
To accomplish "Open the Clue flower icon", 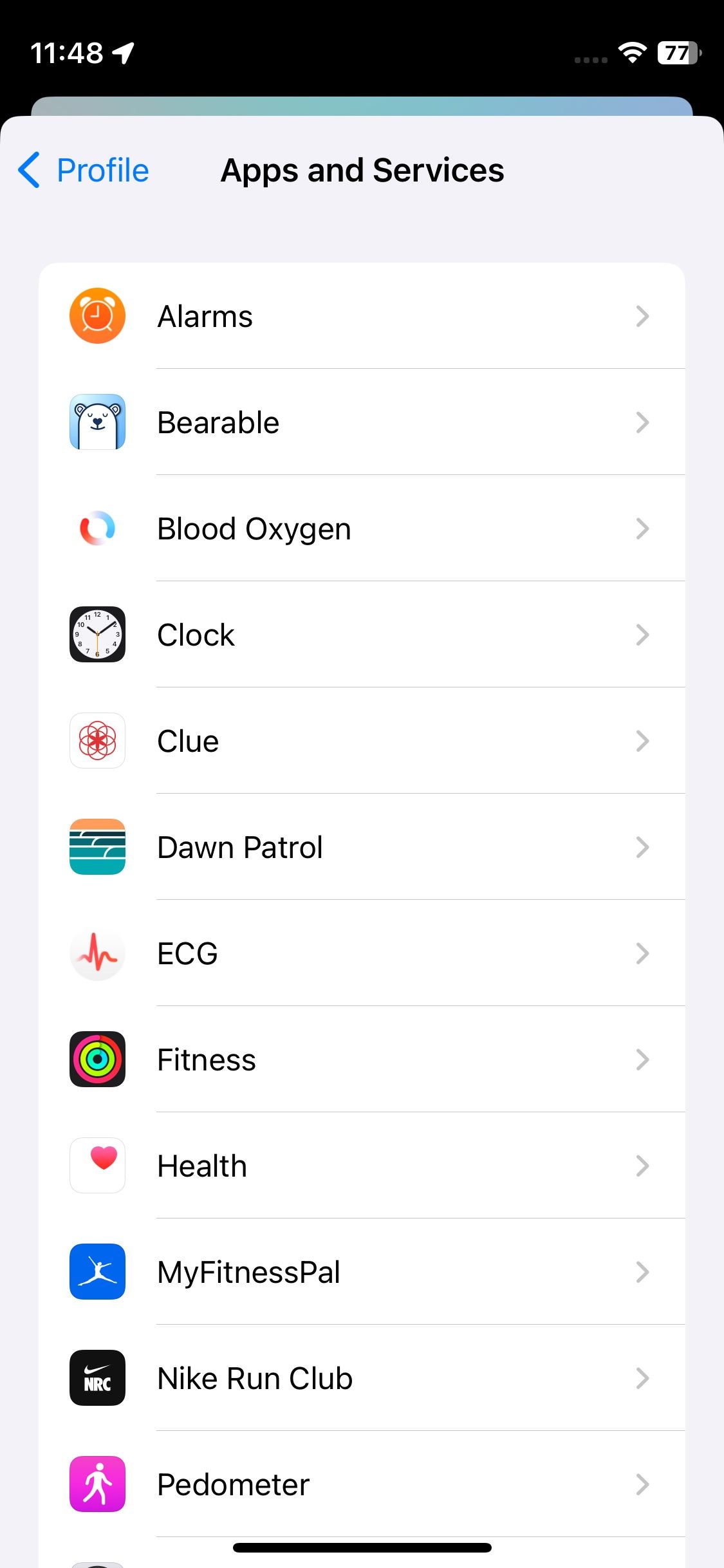I will point(97,741).
